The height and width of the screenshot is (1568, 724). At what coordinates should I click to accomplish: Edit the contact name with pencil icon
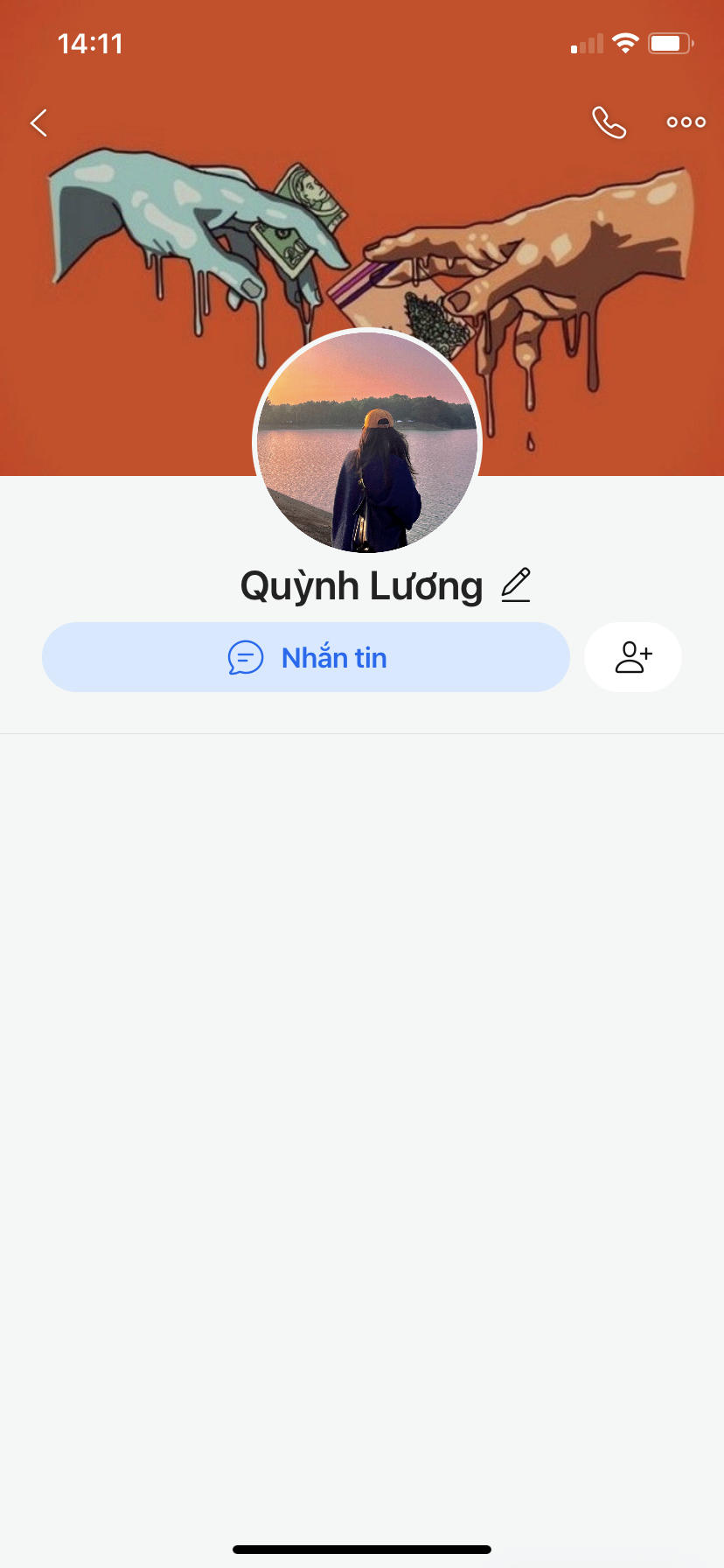pos(516,585)
